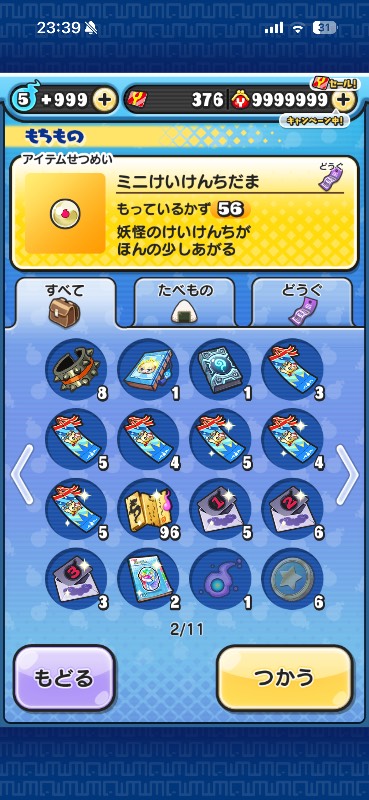Select the blue book with blonde character

coord(148,369)
